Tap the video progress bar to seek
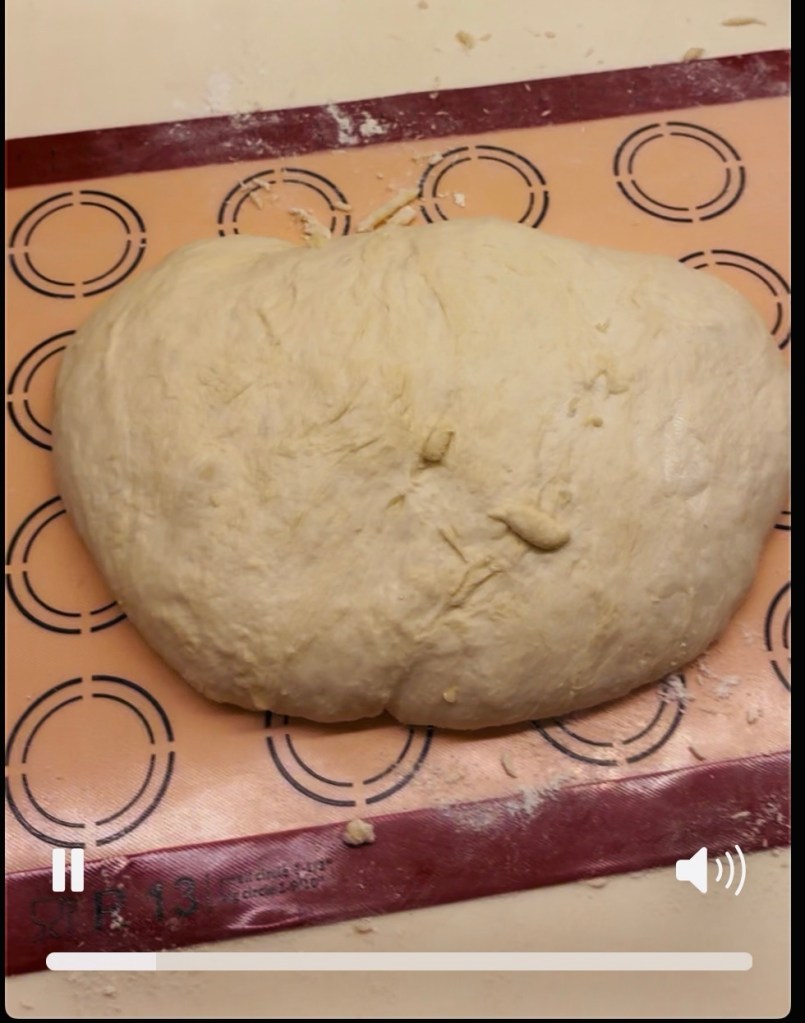This screenshot has width=805, height=1023. pos(400,961)
